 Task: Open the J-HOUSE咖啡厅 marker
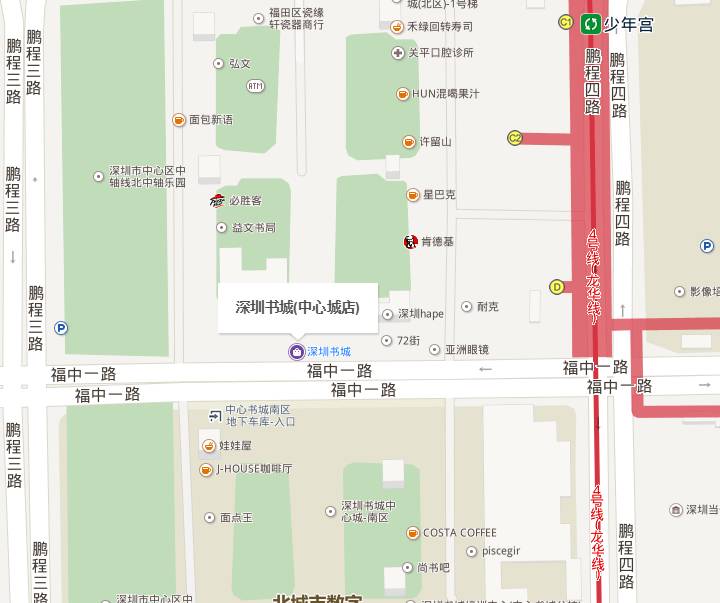pos(206,468)
